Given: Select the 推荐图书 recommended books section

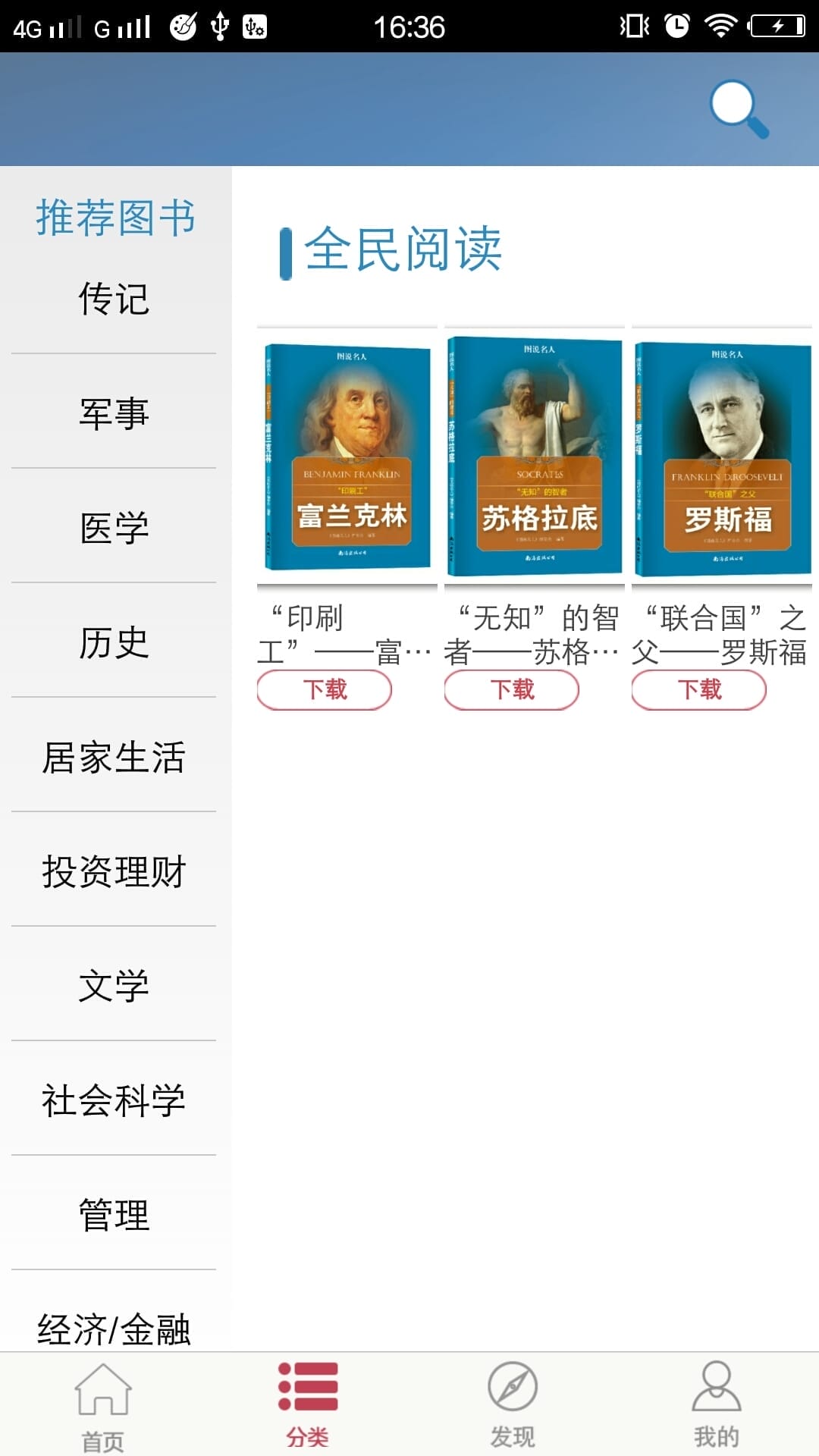Looking at the screenshot, I should (x=115, y=218).
